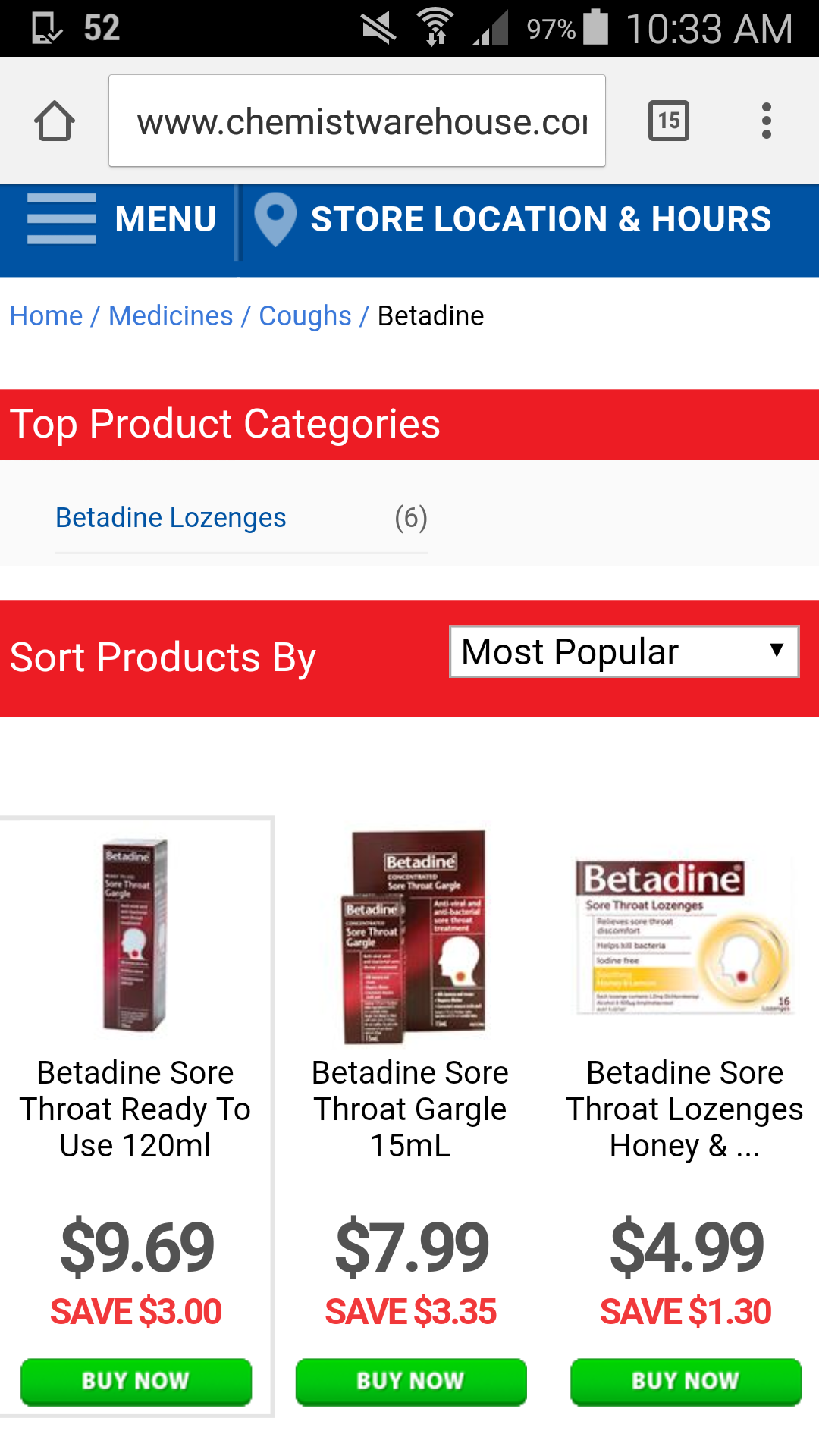Viewport: 819px width, 1456px height.
Task: Browse the Betadine Lozenges category
Action: (x=171, y=518)
